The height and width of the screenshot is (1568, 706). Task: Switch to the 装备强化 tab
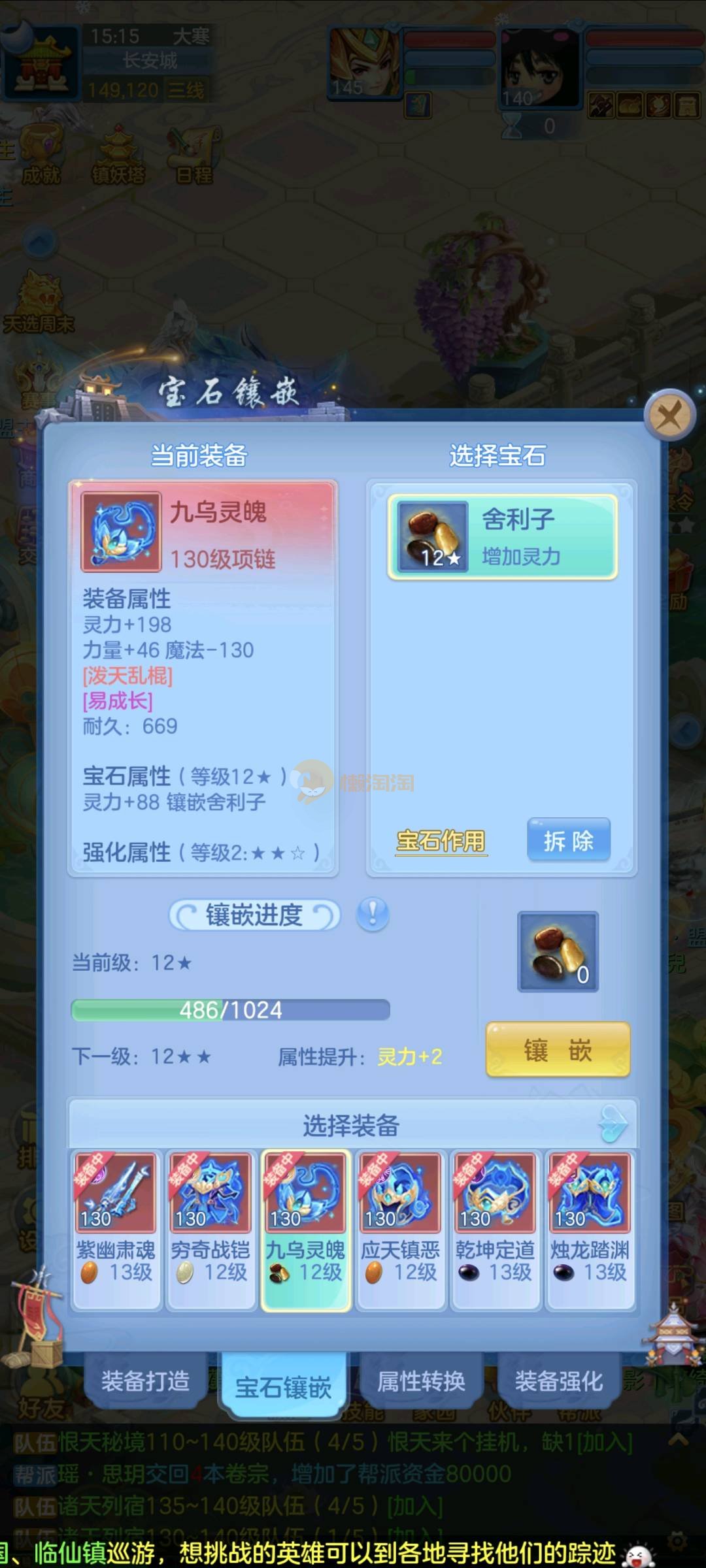coord(558,1381)
